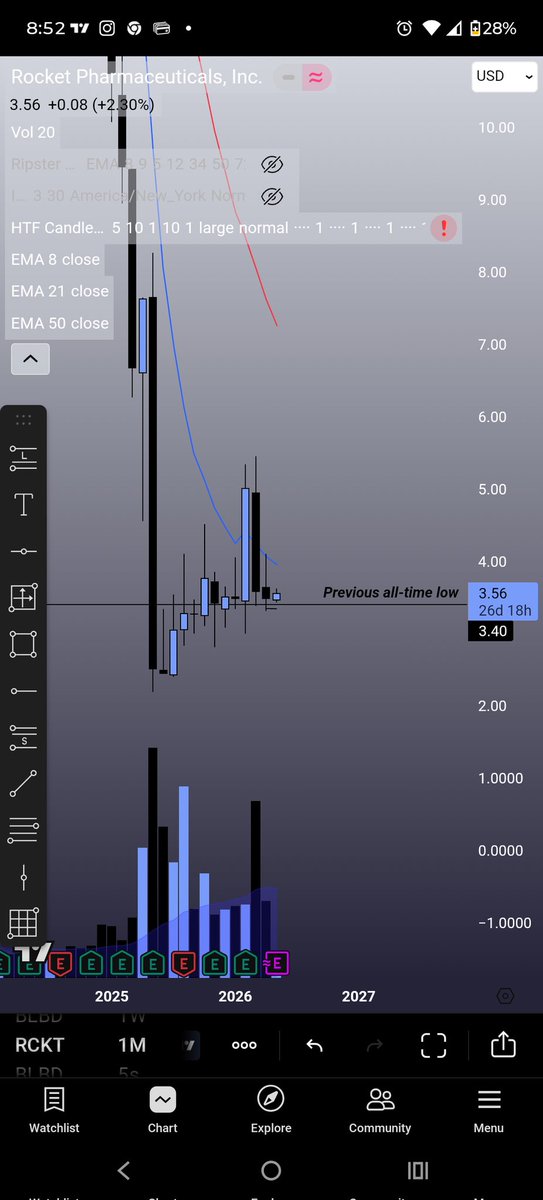This screenshot has height=1200, width=543.
Task: Switch to the Watchlist tab
Action: click(x=54, y=1110)
